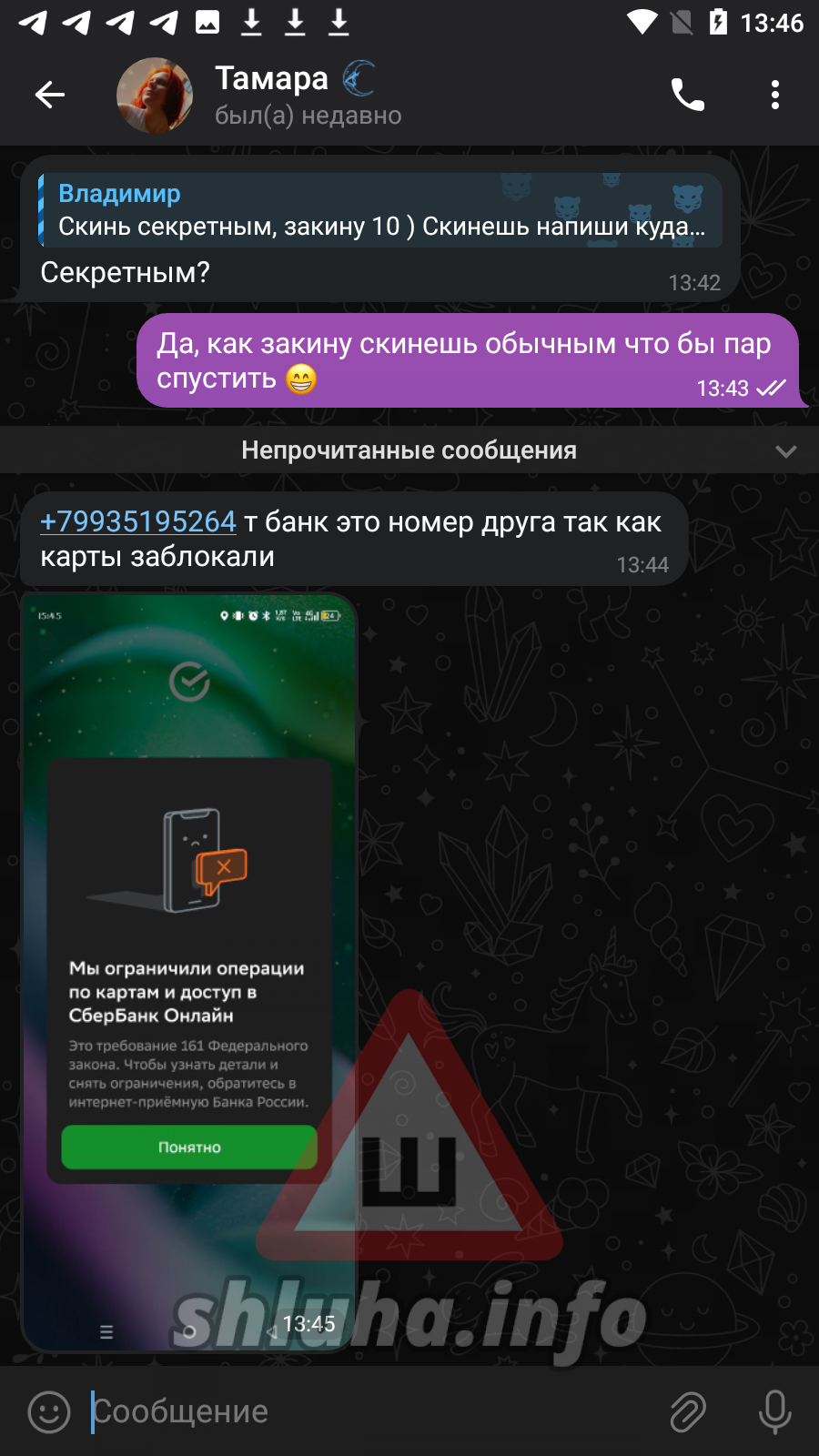Open the overflow menu
The image size is (819, 1456).
click(774, 95)
